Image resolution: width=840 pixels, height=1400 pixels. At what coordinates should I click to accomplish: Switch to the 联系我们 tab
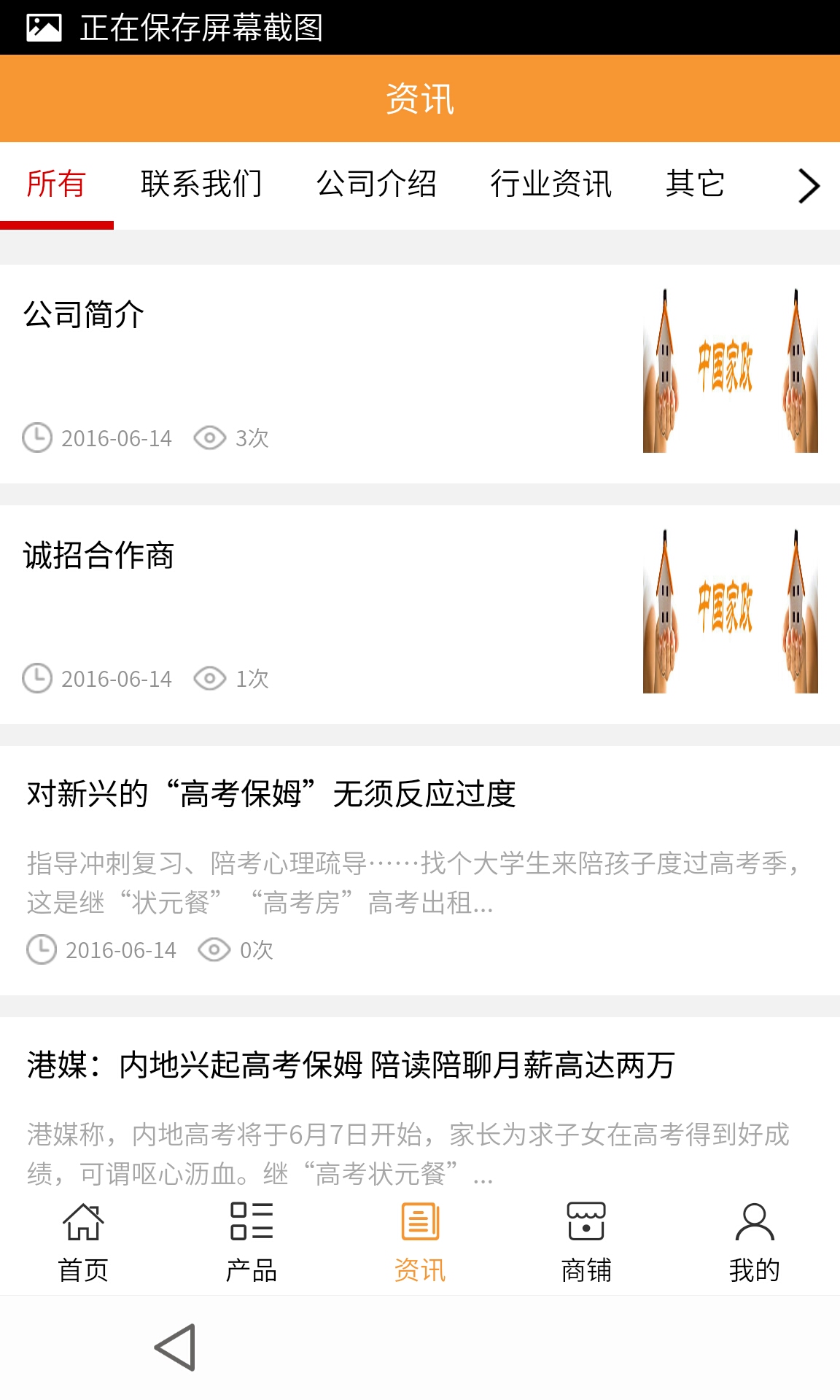[x=201, y=184]
